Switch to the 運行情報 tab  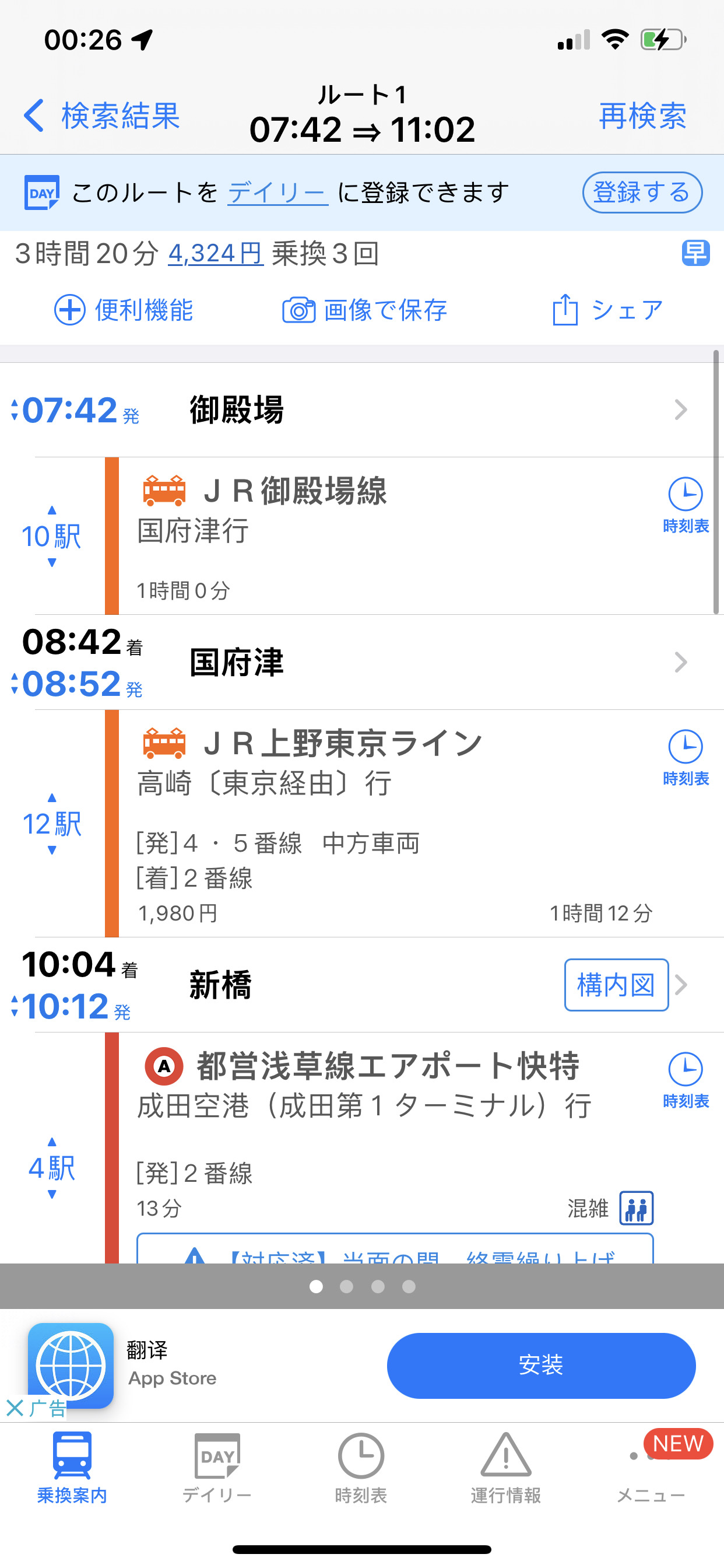pyautogui.click(x=505, y=1468)
